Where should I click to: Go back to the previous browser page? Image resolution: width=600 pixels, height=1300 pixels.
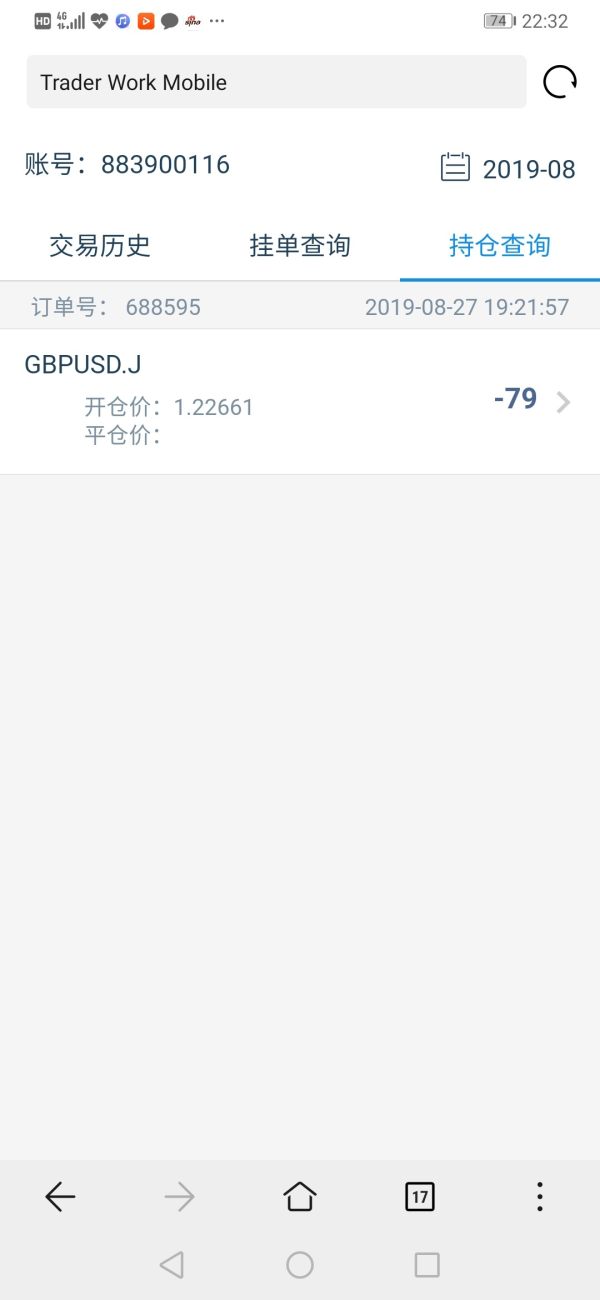pos(60,1196)
